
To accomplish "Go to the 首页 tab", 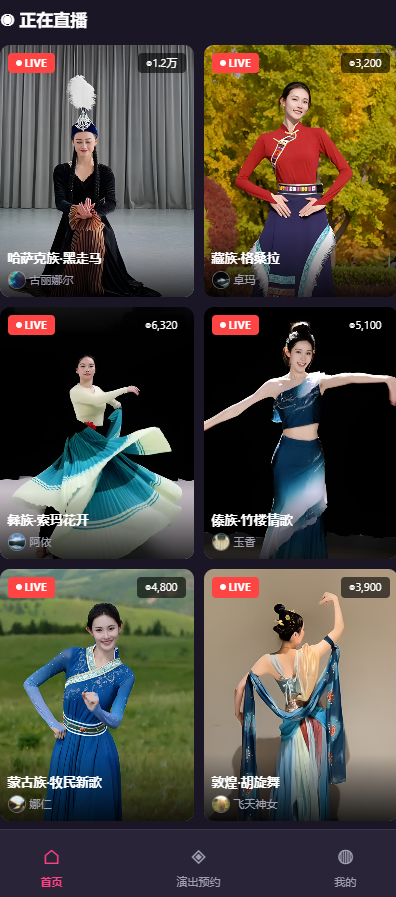I will tap(52, 868).
